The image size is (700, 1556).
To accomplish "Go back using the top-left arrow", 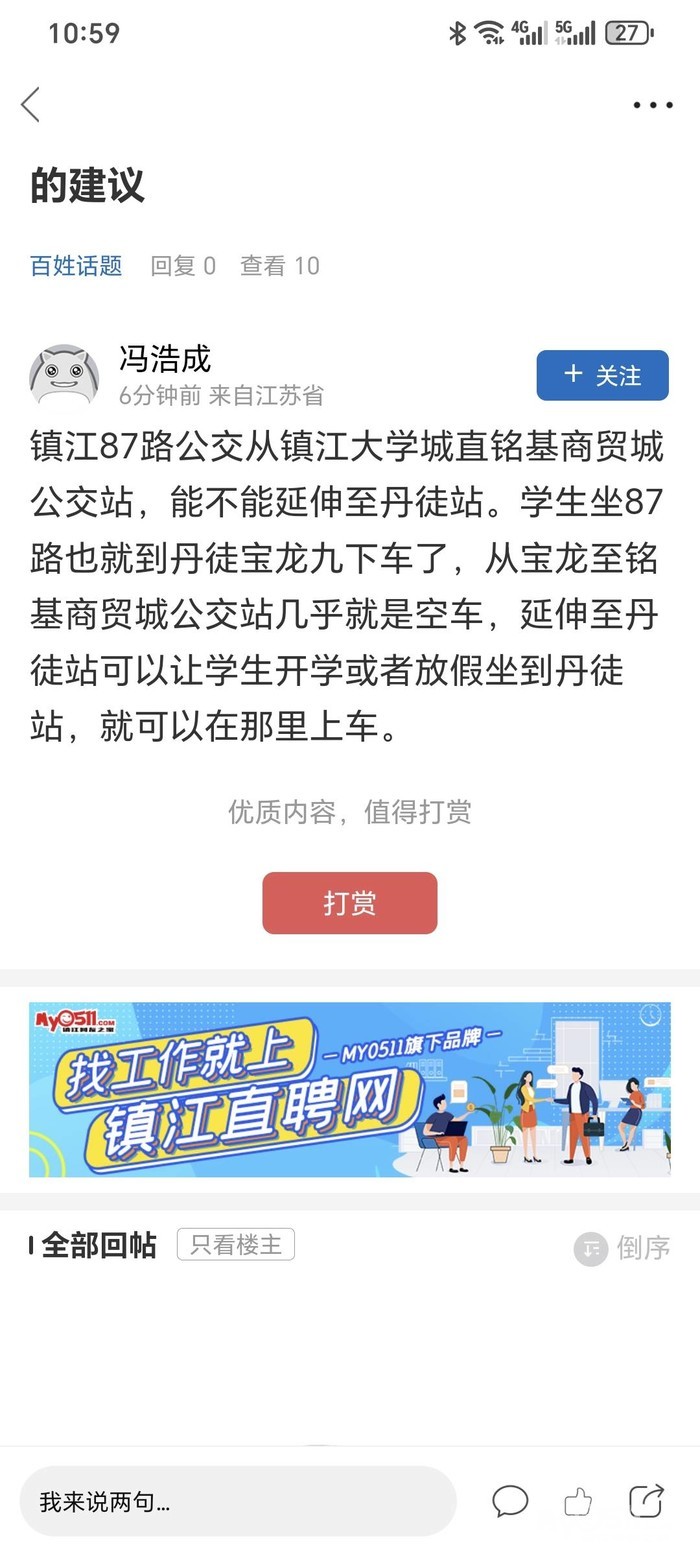I will click(x=31, y=104).
